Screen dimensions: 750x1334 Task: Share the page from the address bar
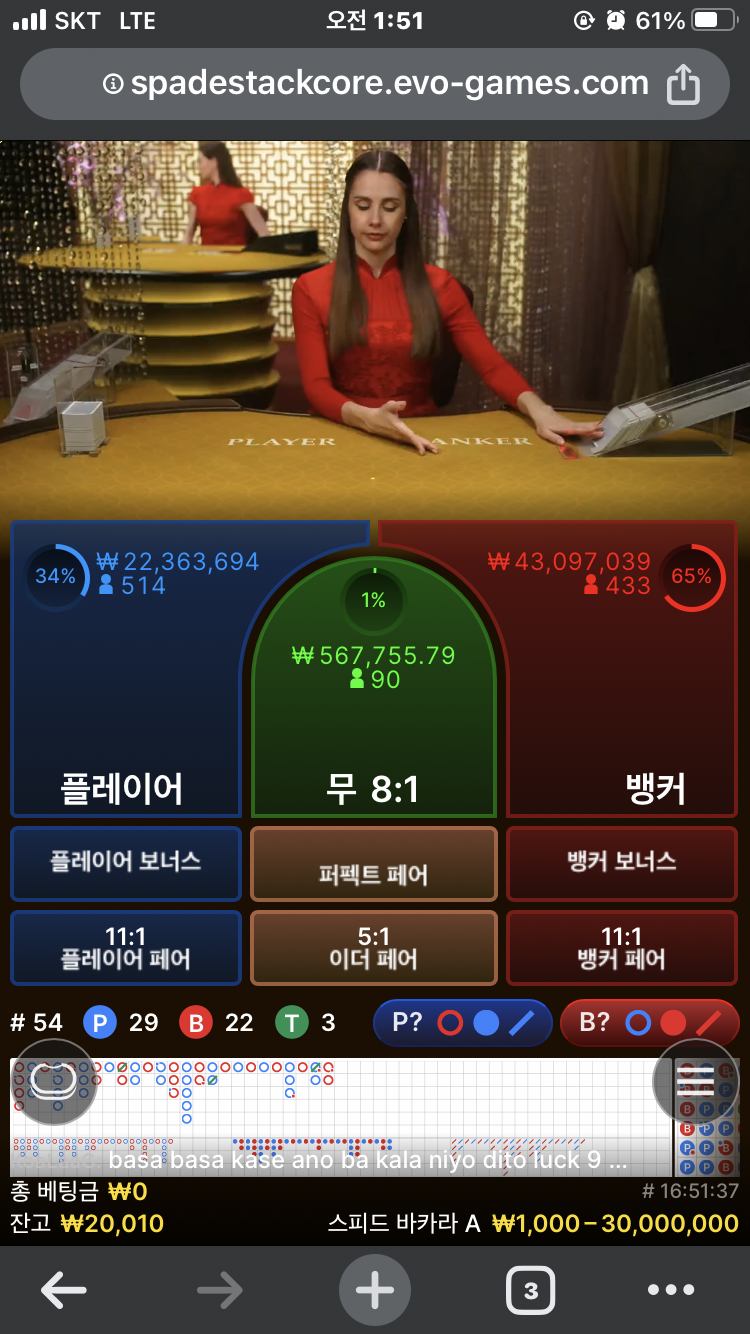click(x=683, y=85)
